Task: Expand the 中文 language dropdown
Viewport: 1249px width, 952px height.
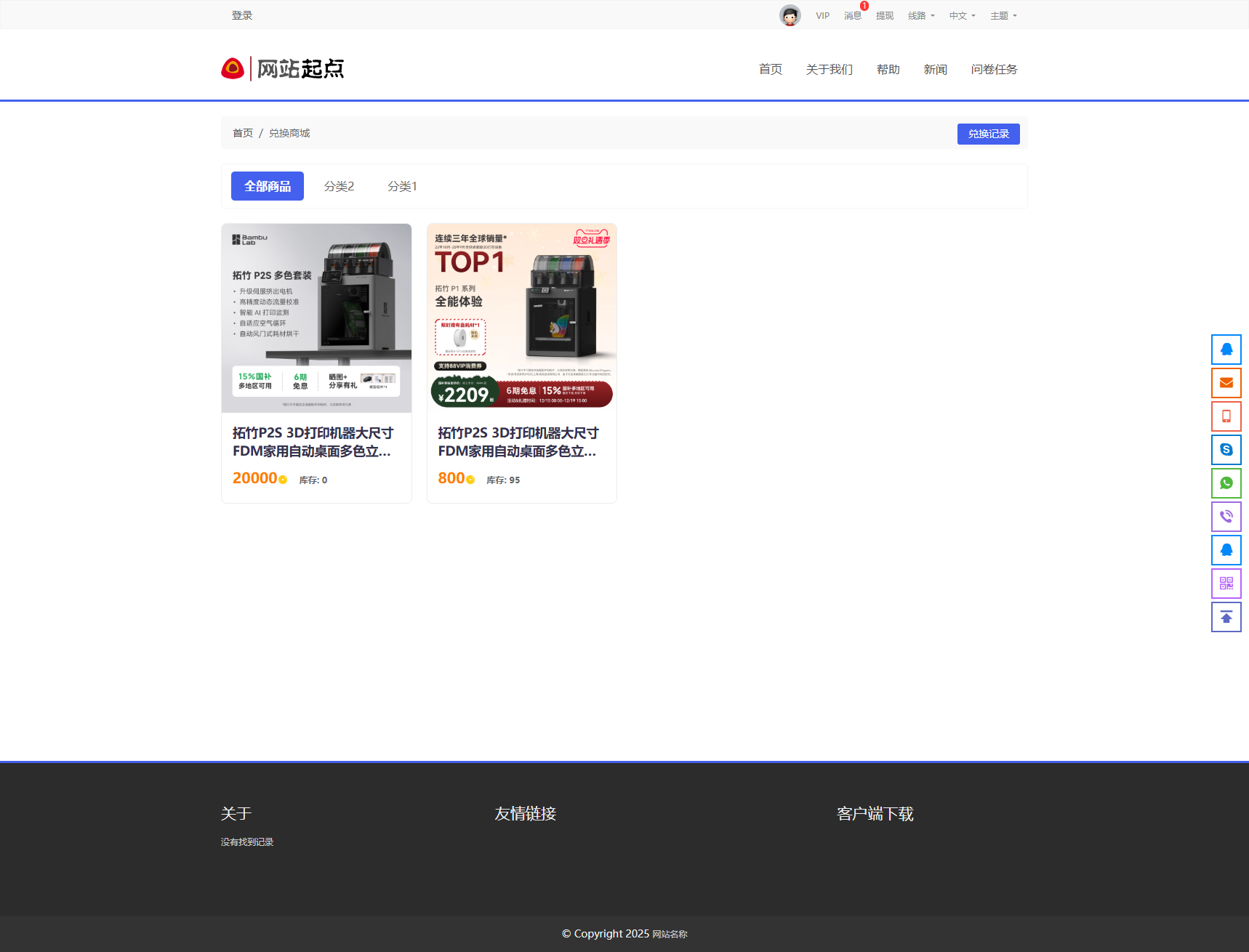Action: click(962, 15)
